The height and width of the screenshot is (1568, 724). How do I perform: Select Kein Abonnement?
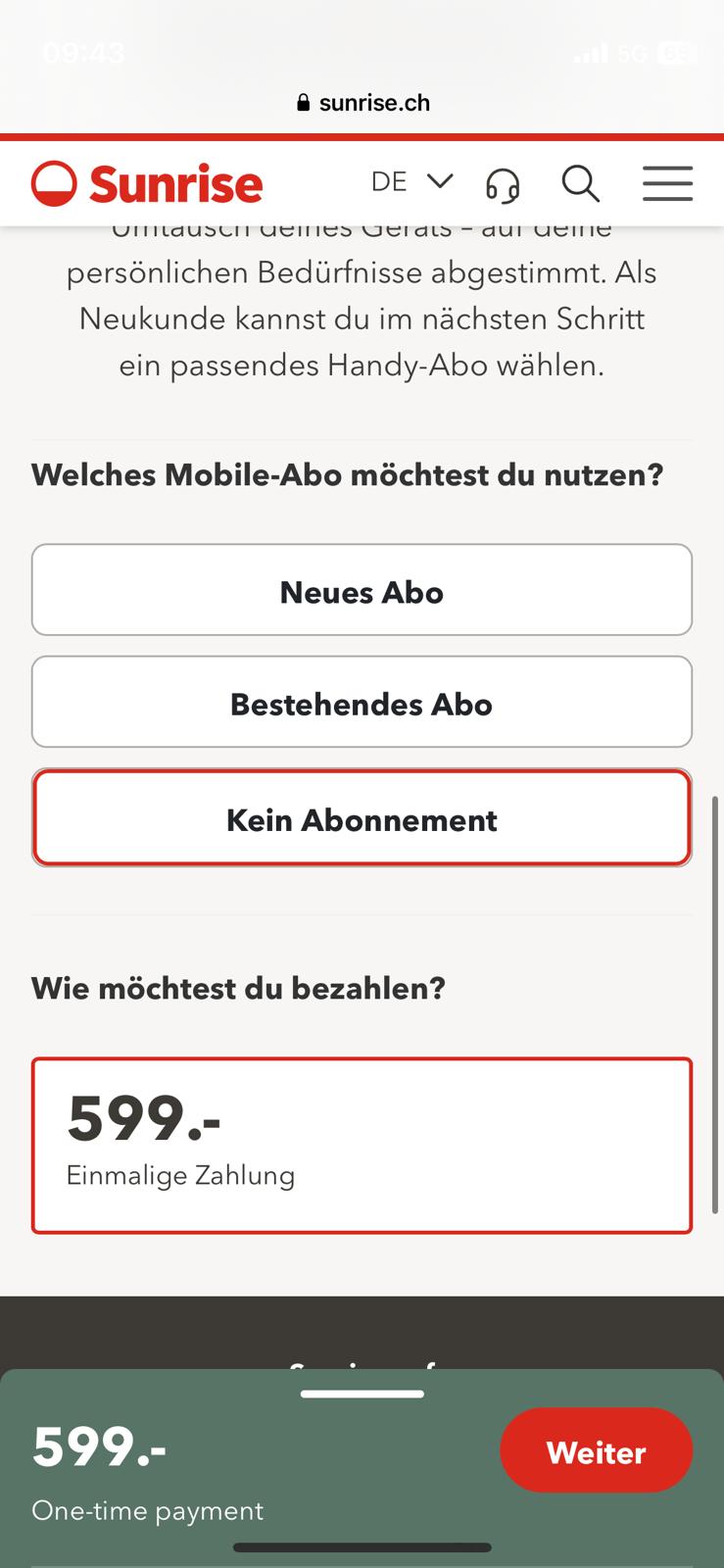tap(362, 818)
